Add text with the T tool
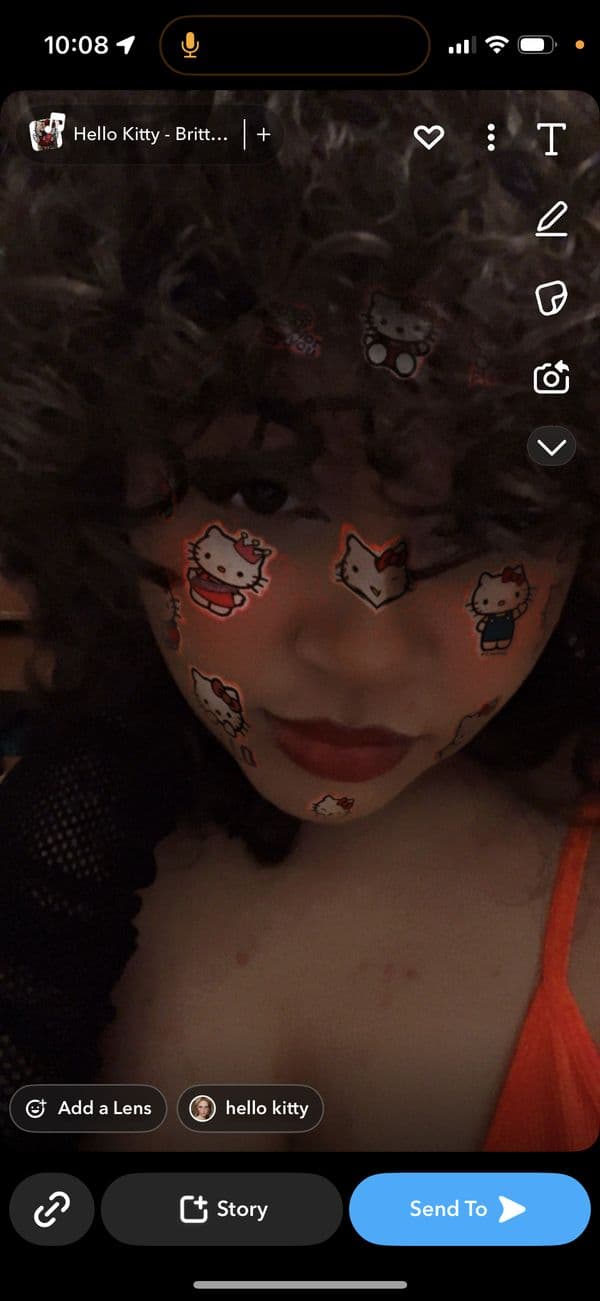Viewport: 600px width, 1301px height. pos(551,140)
